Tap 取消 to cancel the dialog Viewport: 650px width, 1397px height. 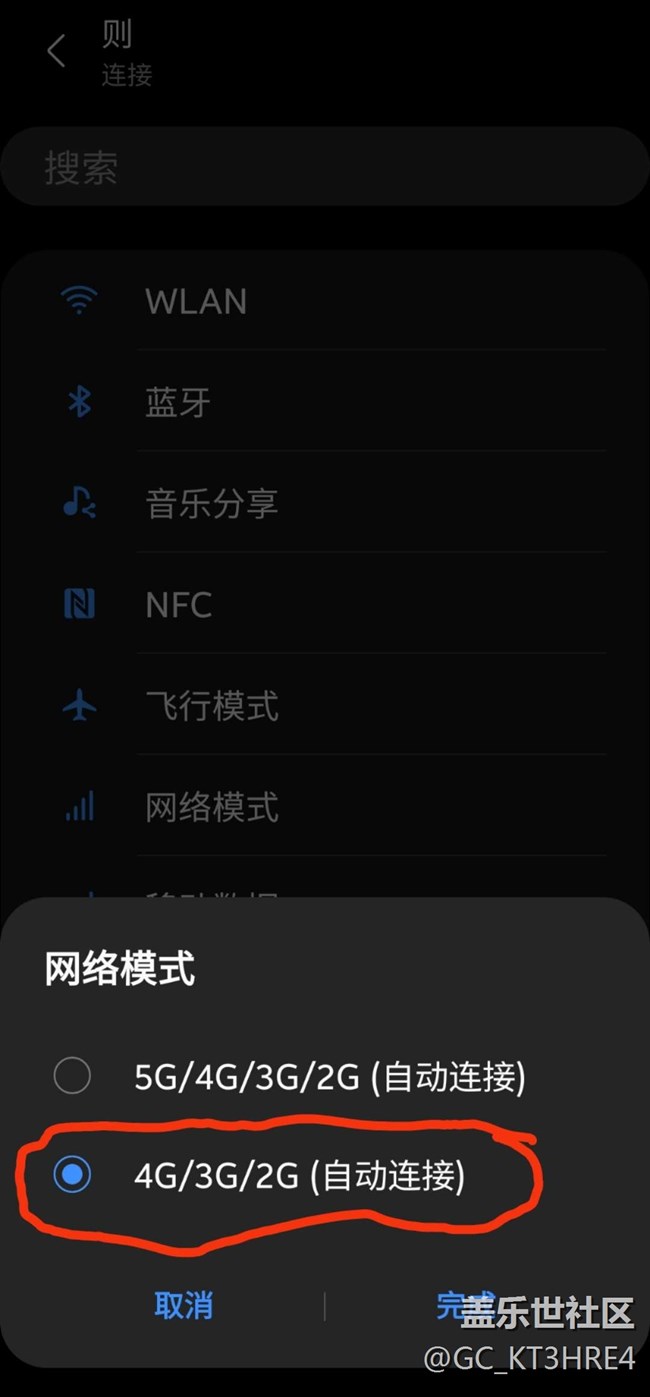184,1305
